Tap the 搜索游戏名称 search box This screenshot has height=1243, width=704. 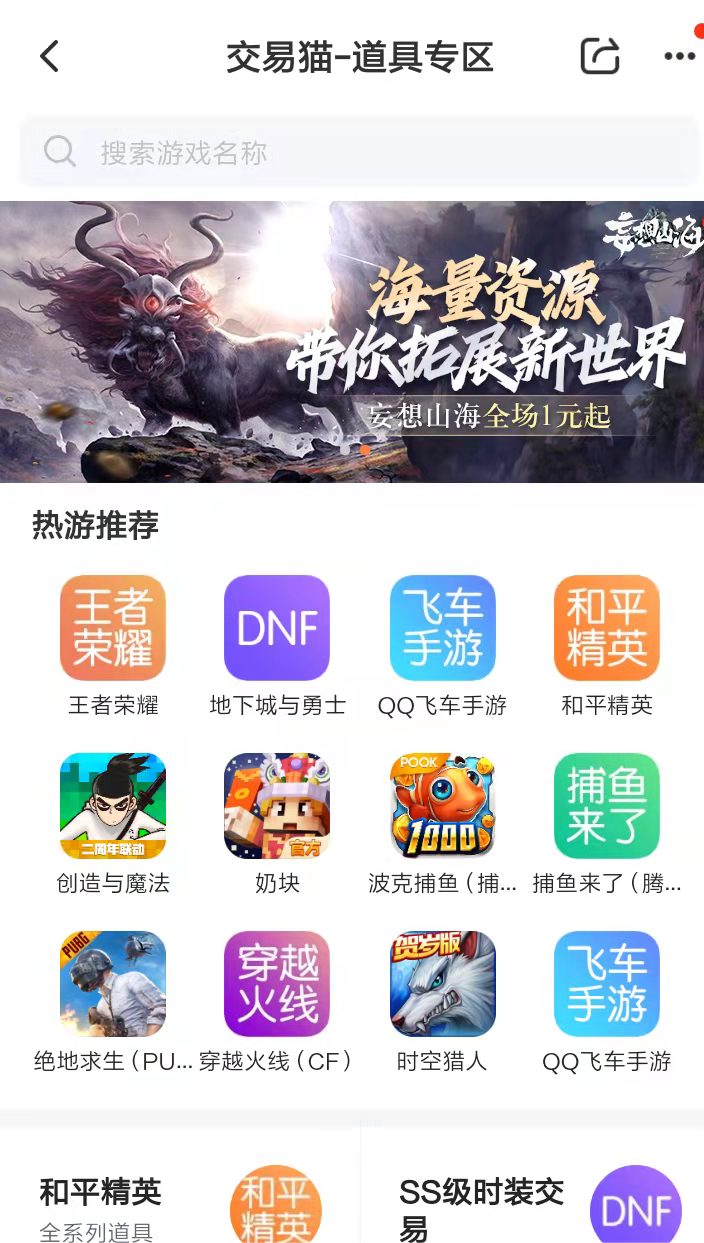point(358,152)
